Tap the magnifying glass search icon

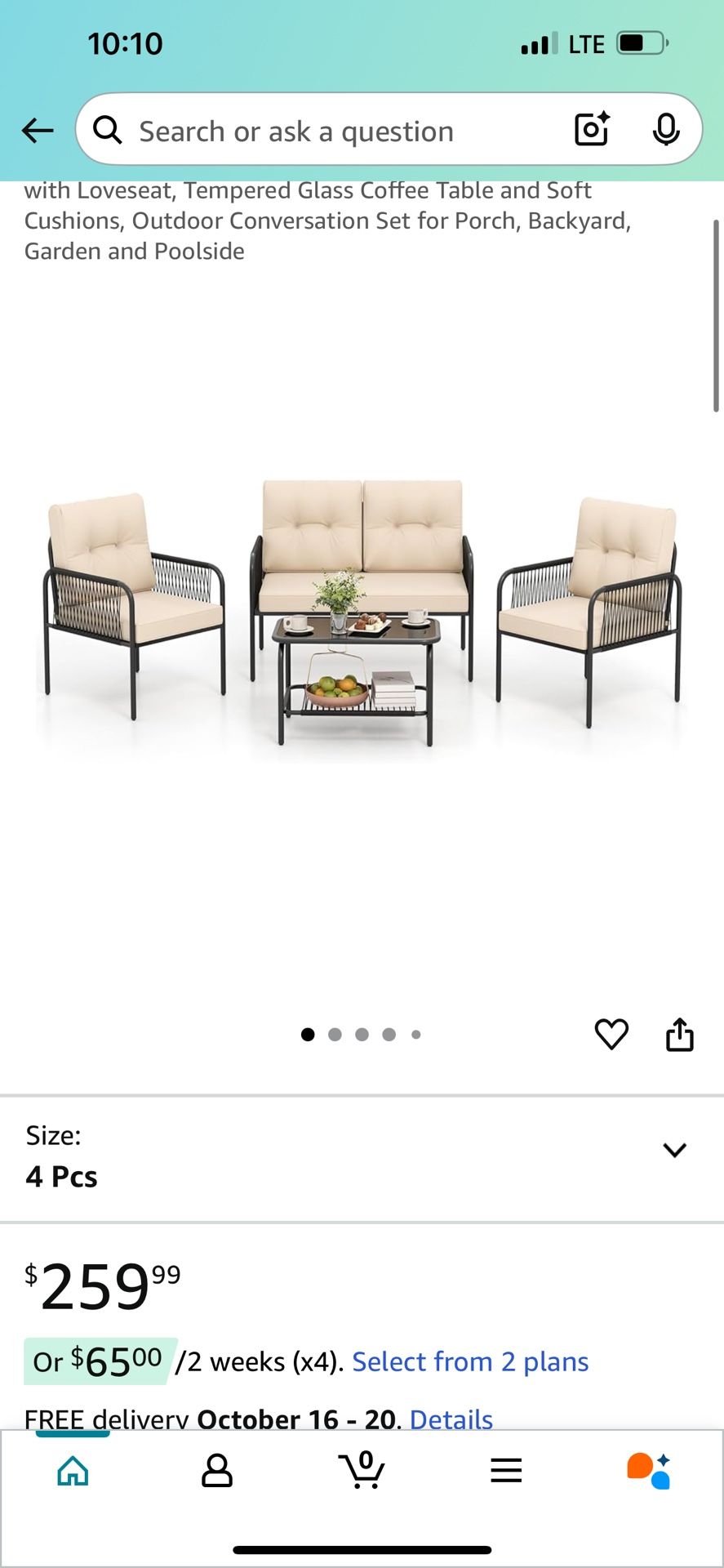click(108, 131)
